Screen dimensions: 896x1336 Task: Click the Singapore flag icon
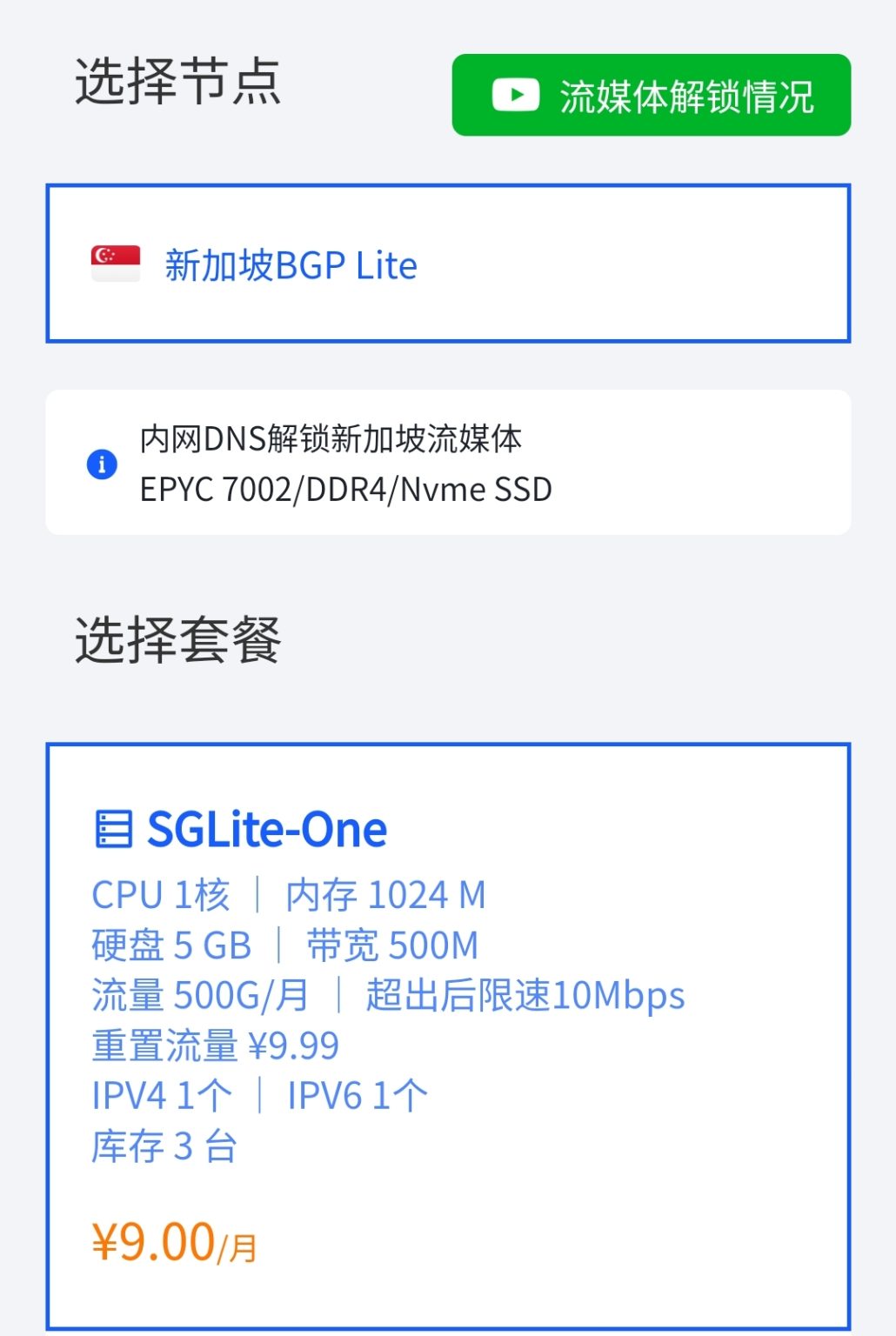click(x=116, y=264)
